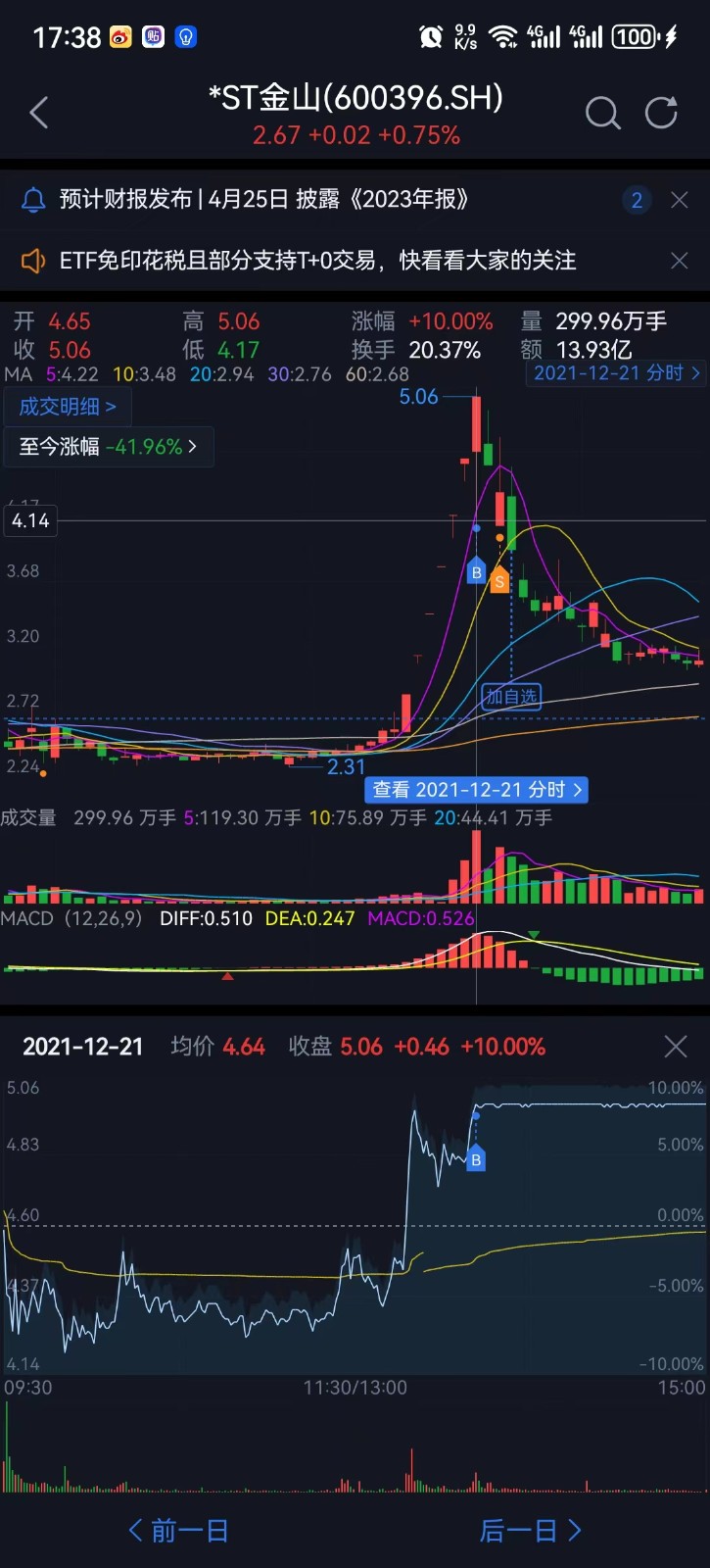The image size is (710, 1568).
Task: Close the 2021-12-21 intraday panel
Action: (676, 1047)
